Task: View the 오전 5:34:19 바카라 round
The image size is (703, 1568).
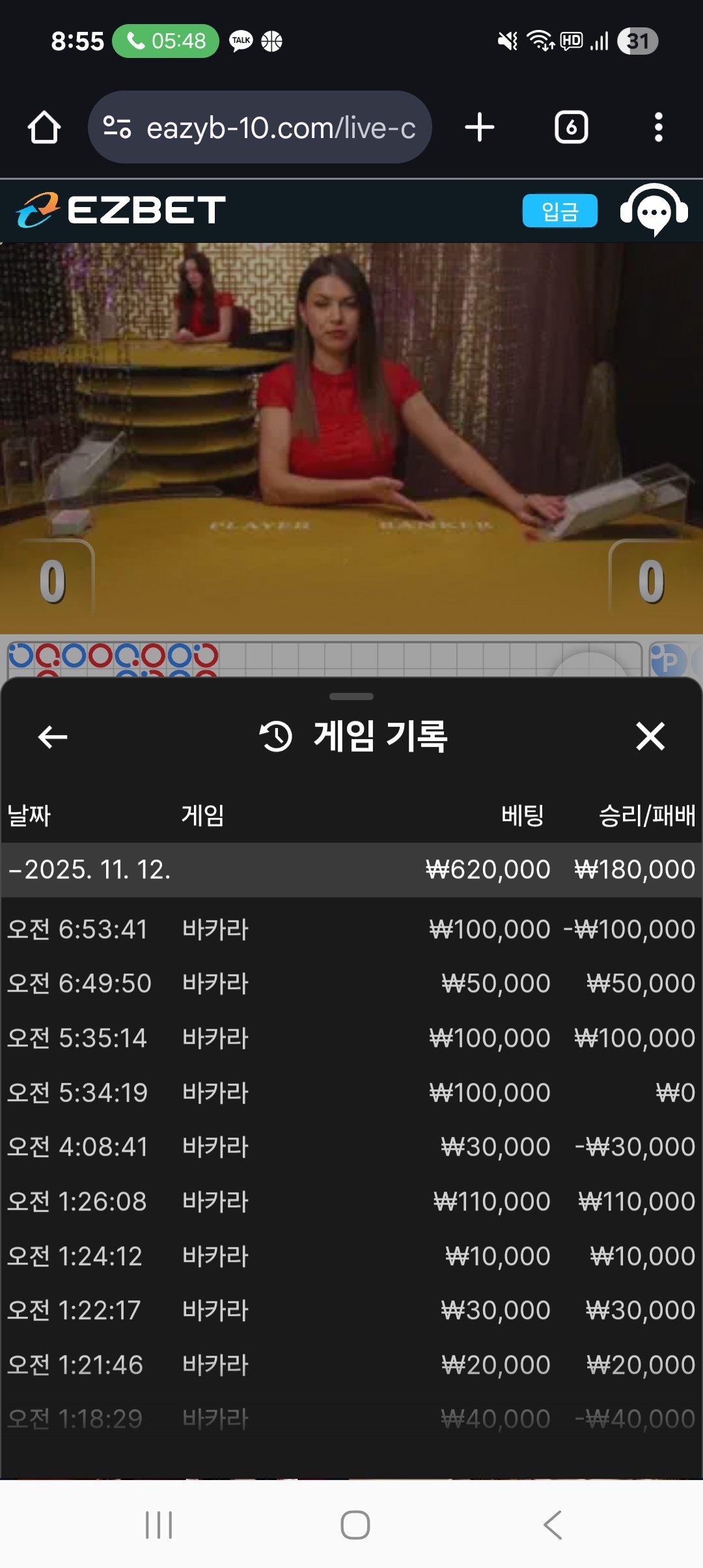Action: [x=351, y=1093]
